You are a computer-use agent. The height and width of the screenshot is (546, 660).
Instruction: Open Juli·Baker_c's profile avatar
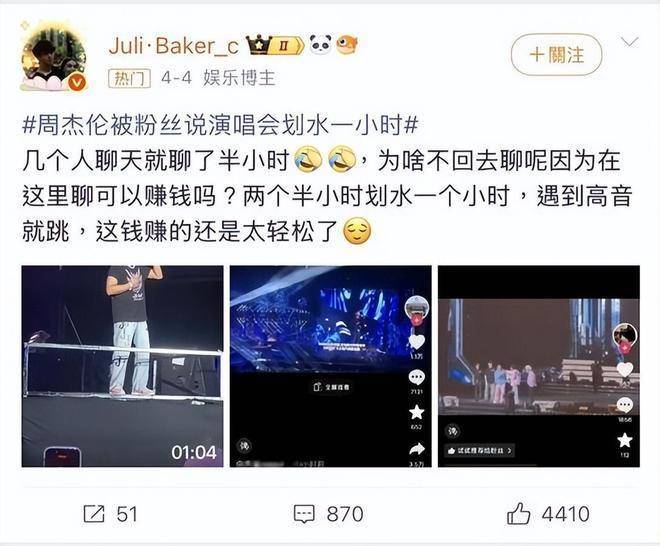point(54,59)
